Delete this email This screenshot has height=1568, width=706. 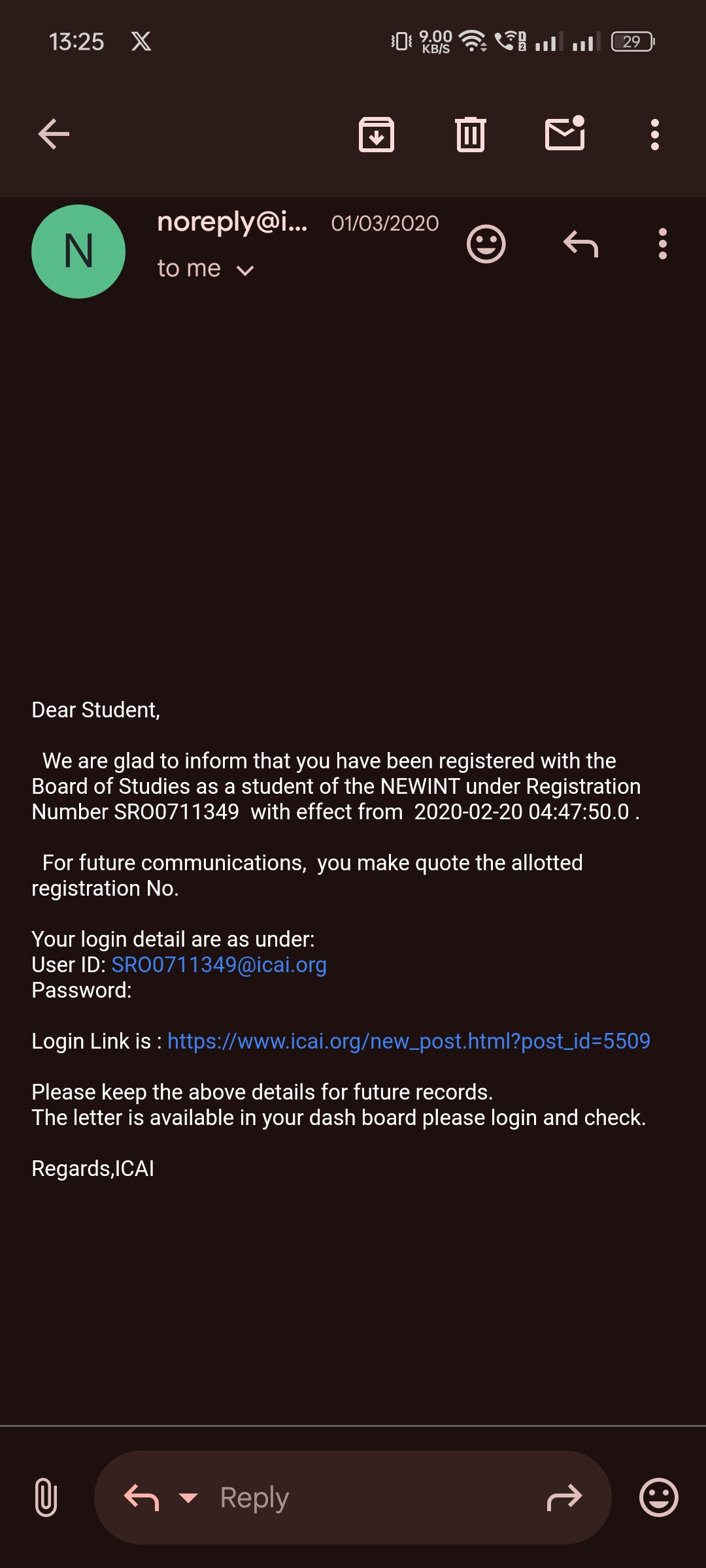pos(470,135)
